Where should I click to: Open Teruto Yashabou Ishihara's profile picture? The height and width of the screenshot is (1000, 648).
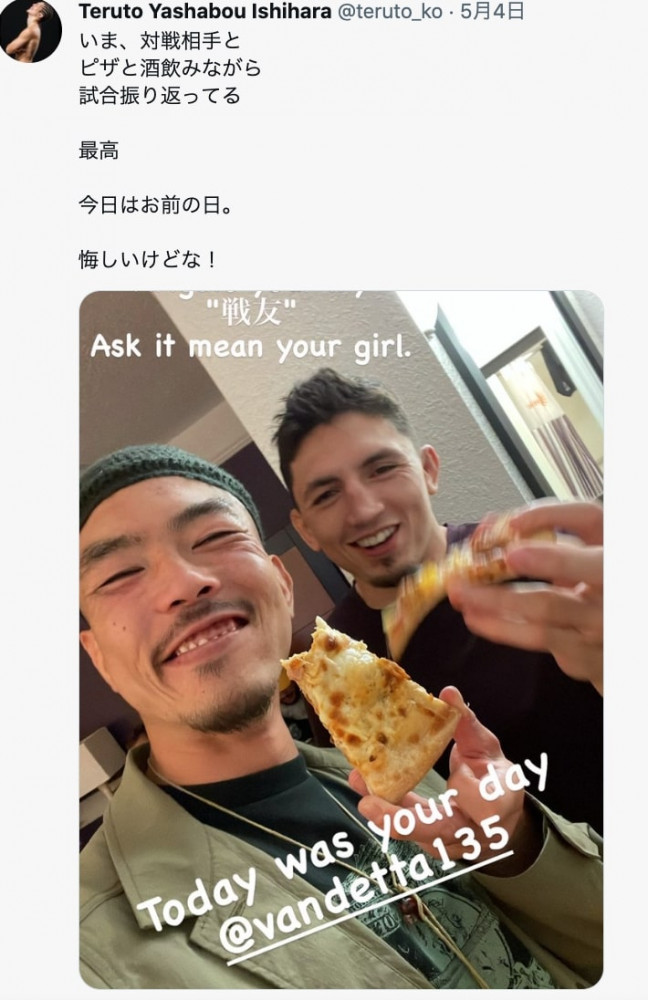(32, 28)
